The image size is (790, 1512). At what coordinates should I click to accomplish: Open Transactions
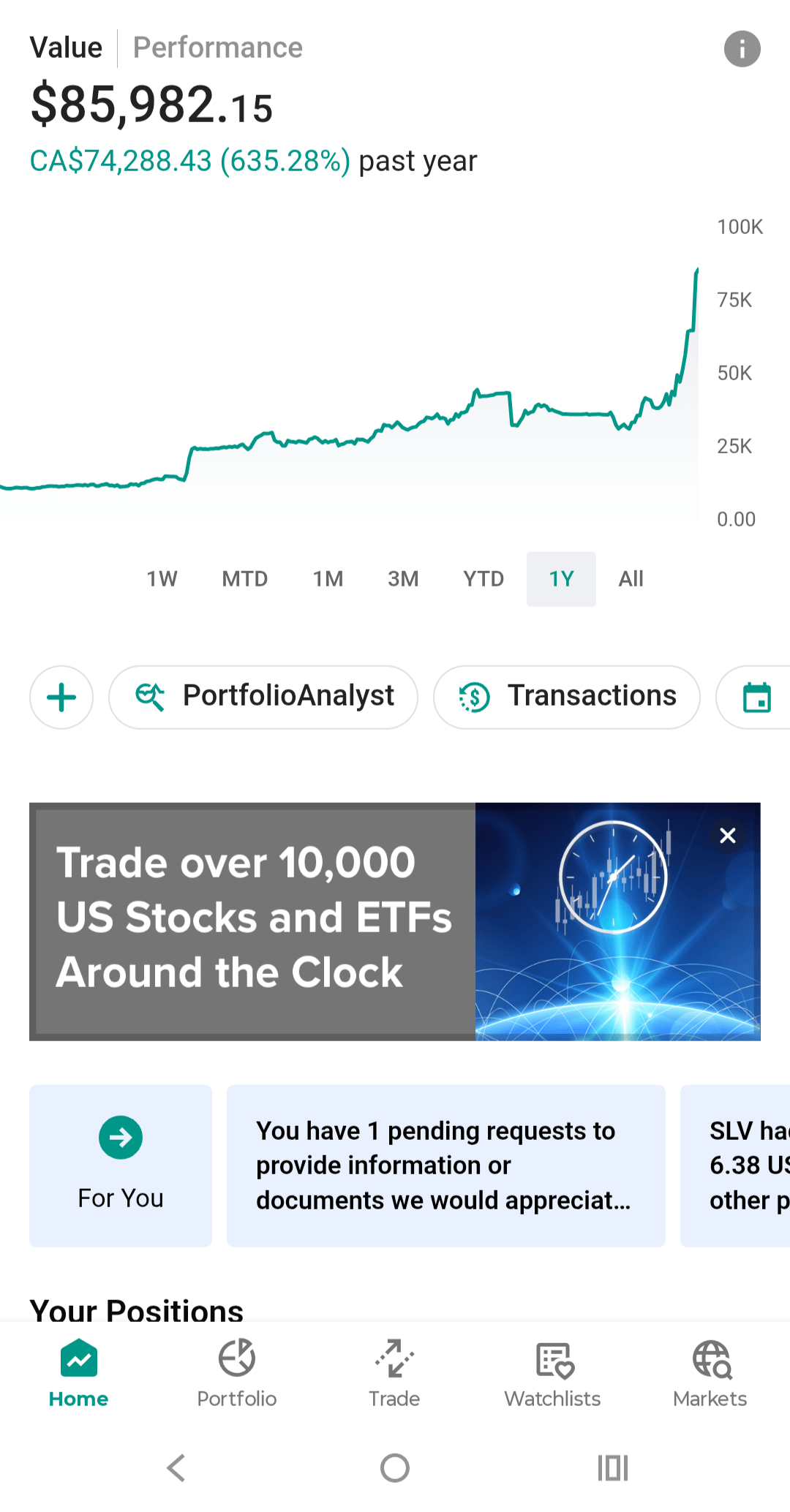click(x=567, y=698)
